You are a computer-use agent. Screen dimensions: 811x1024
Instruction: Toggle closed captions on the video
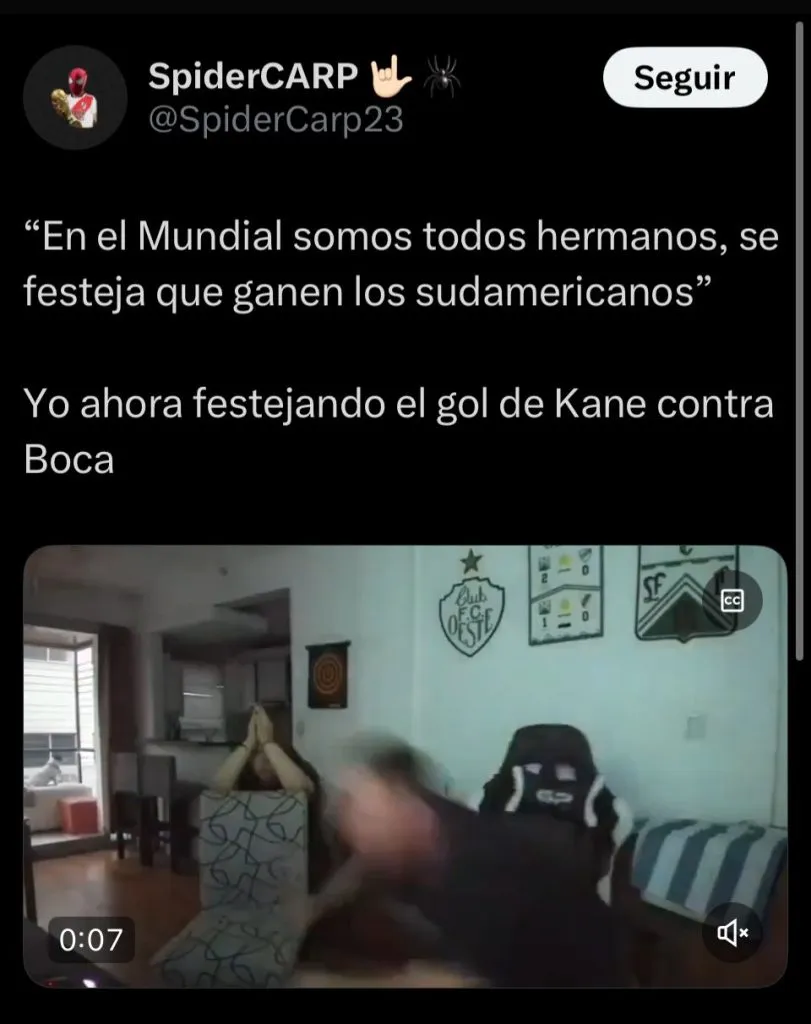[x=732, y=600]
